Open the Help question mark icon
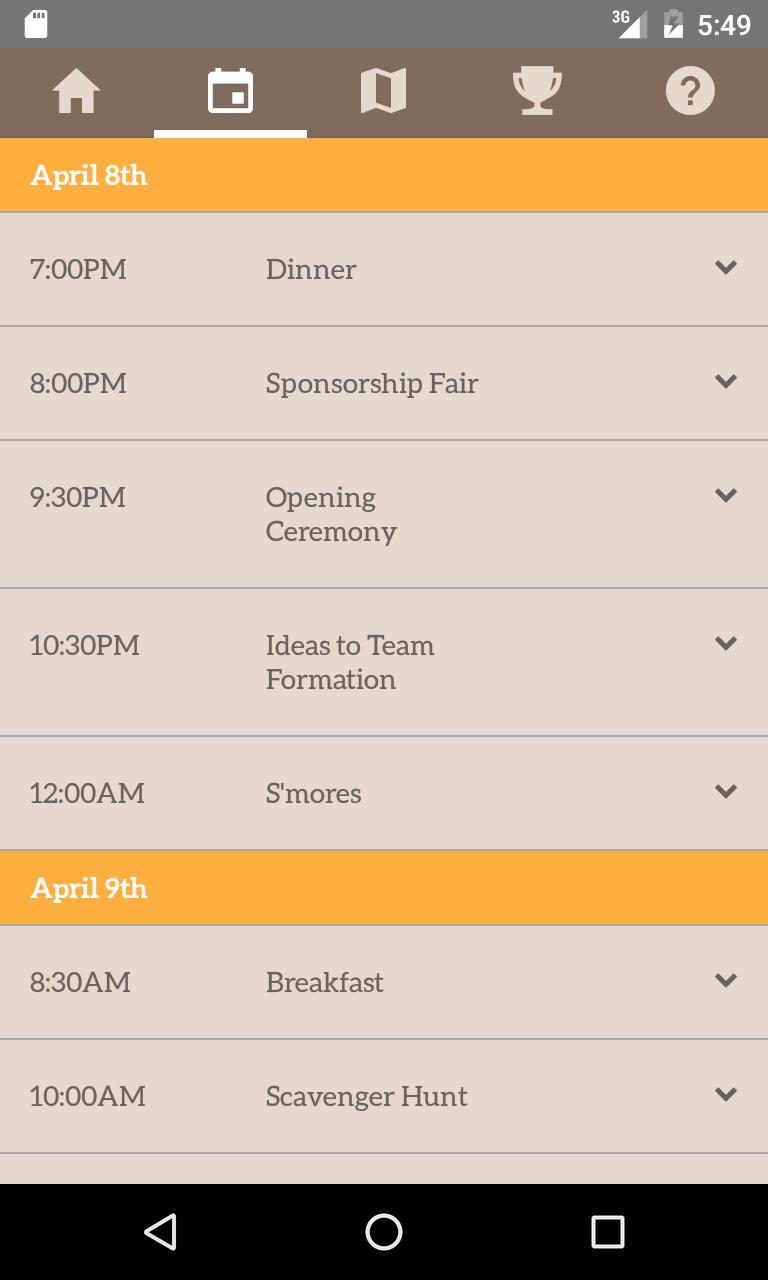The height and width of the screenshot is (1280, 768). pyautogui.click(x=690, y=91)
